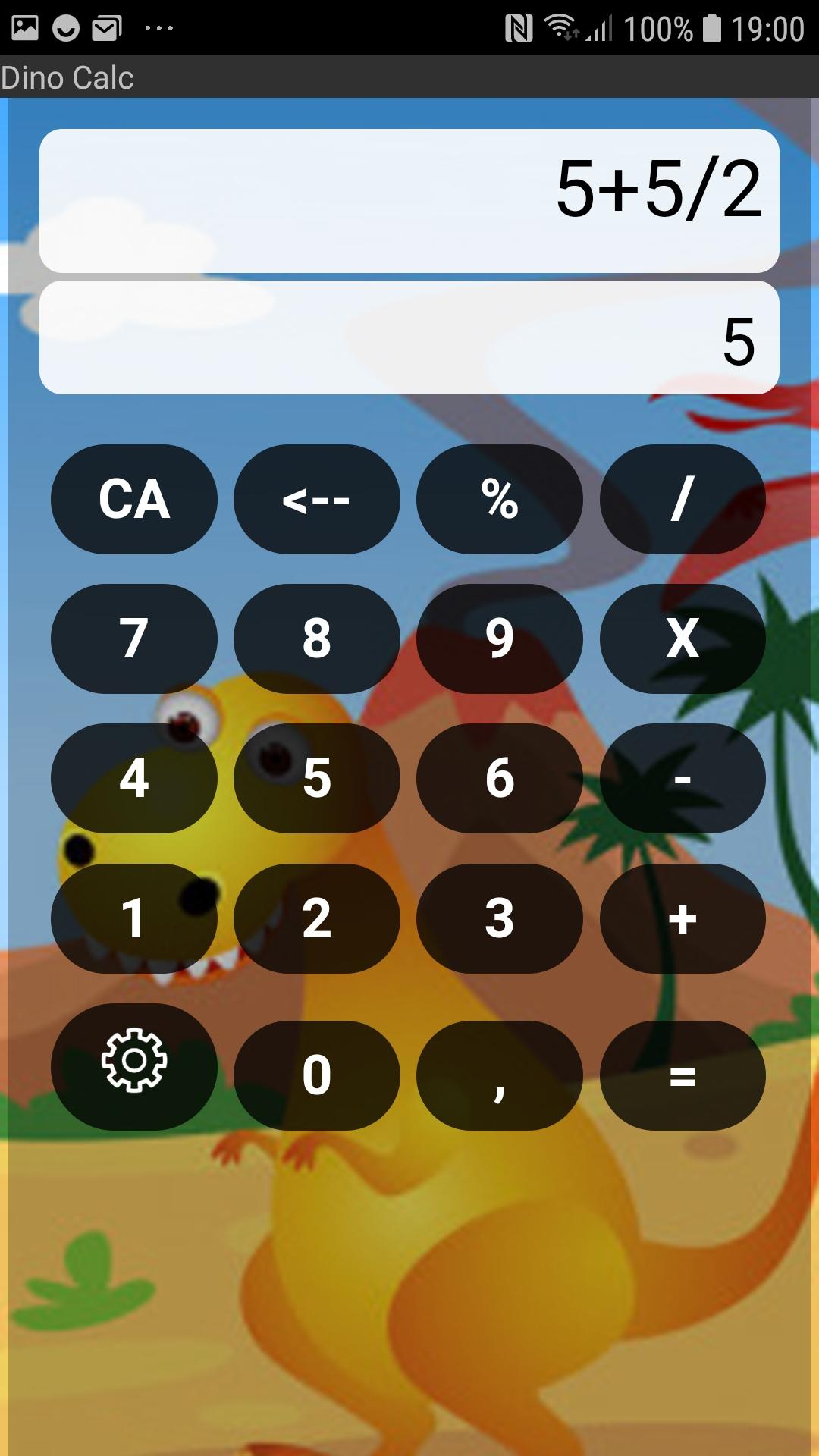
Task: Open settings via the gear icon
Action: coord(134,1066)
